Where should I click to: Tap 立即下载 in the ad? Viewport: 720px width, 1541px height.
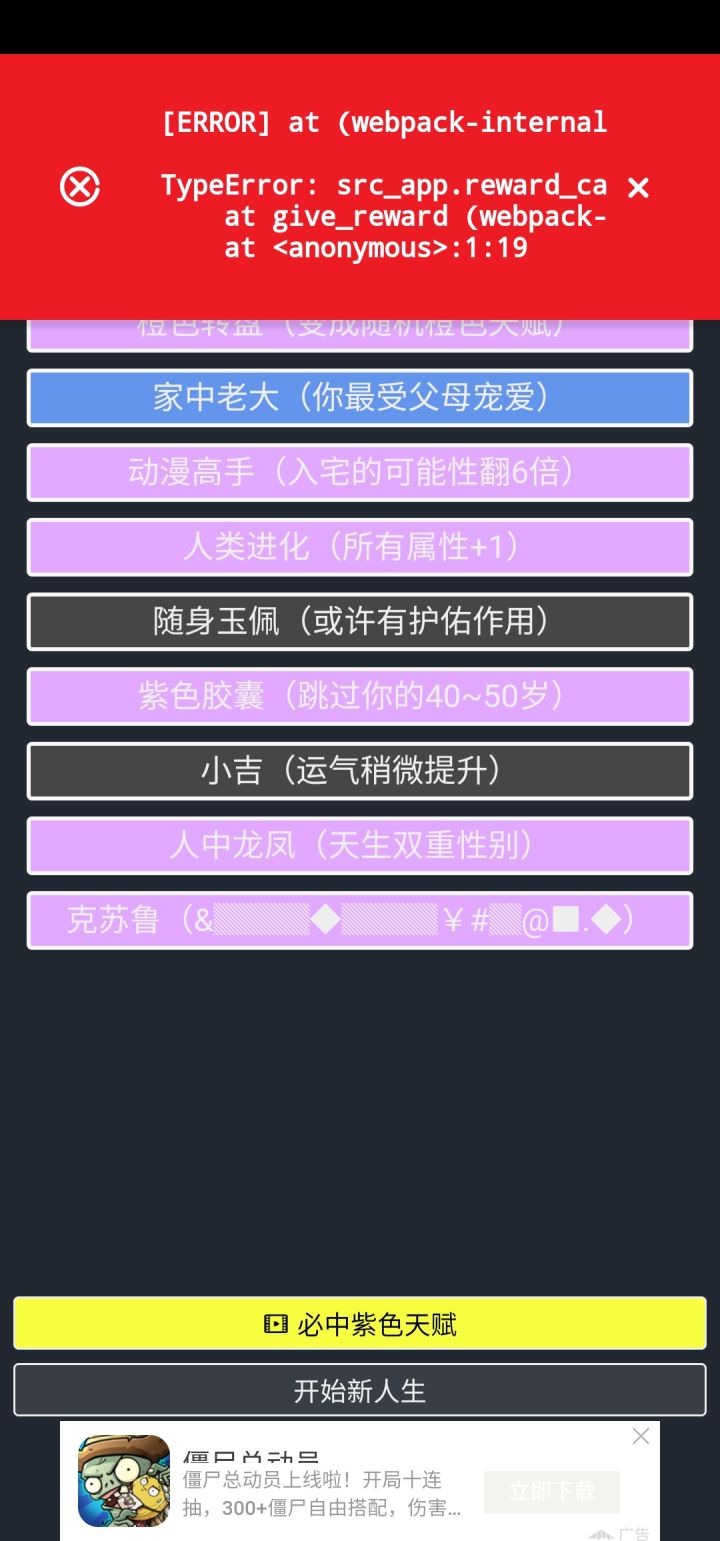(552, 1491)
